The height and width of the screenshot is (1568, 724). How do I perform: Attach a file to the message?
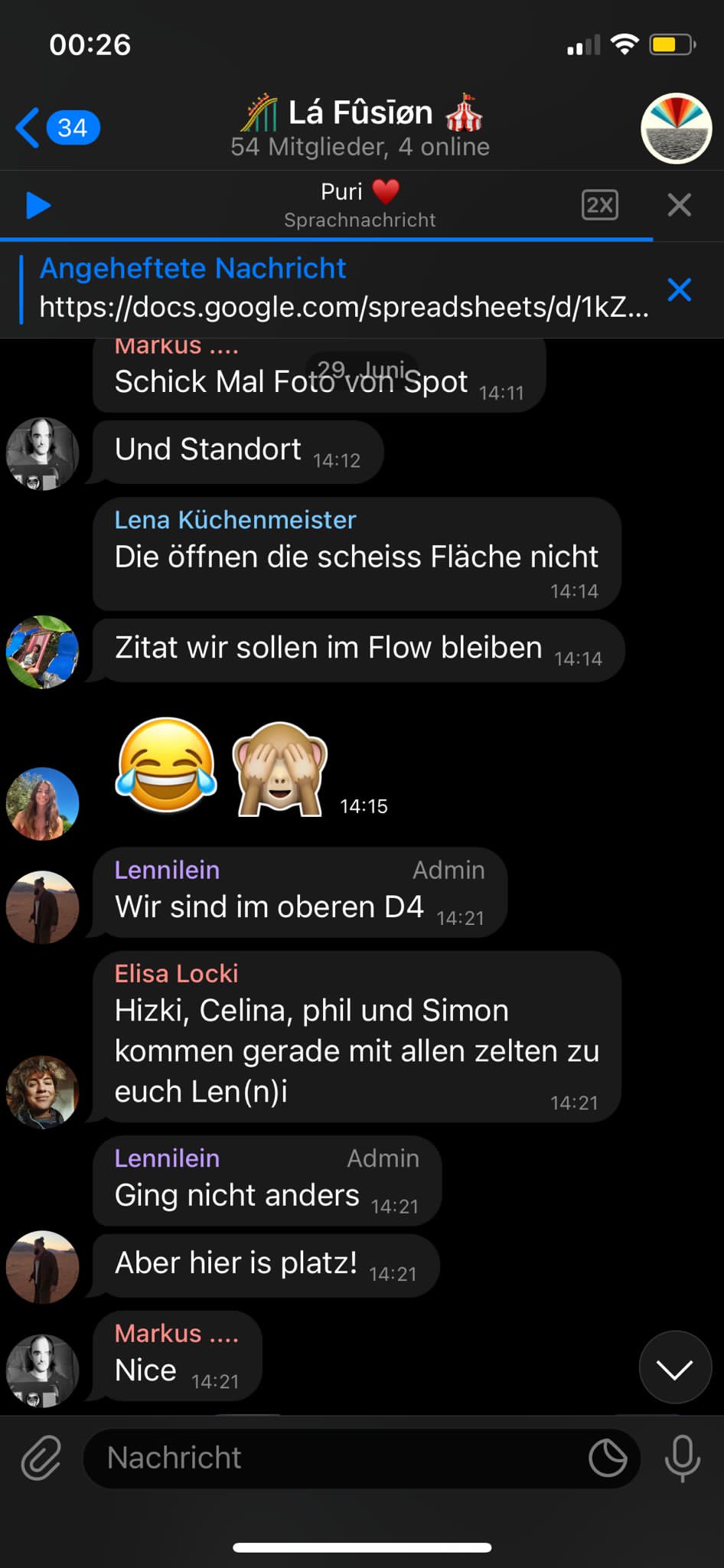click(41, 1458)
